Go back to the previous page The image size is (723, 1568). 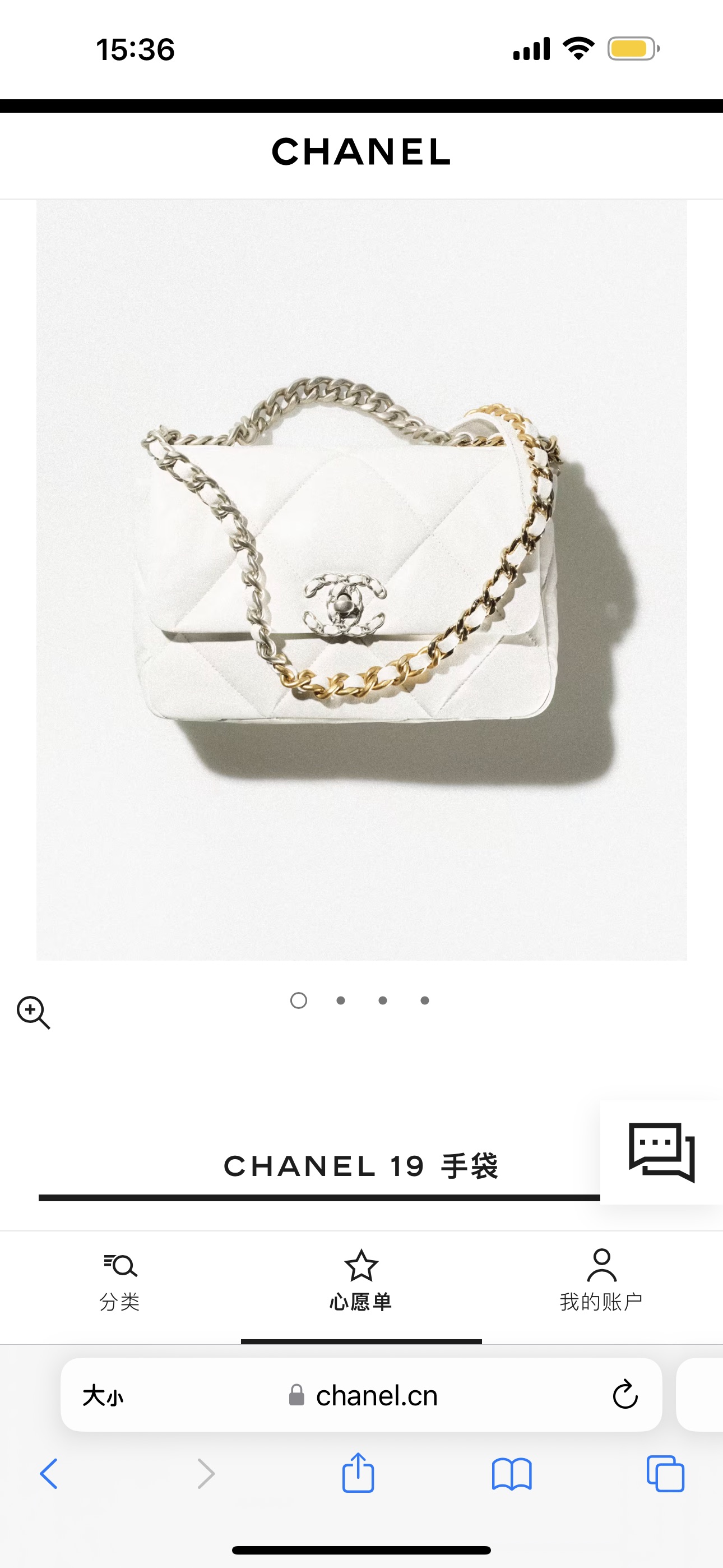click(49, 1474)
